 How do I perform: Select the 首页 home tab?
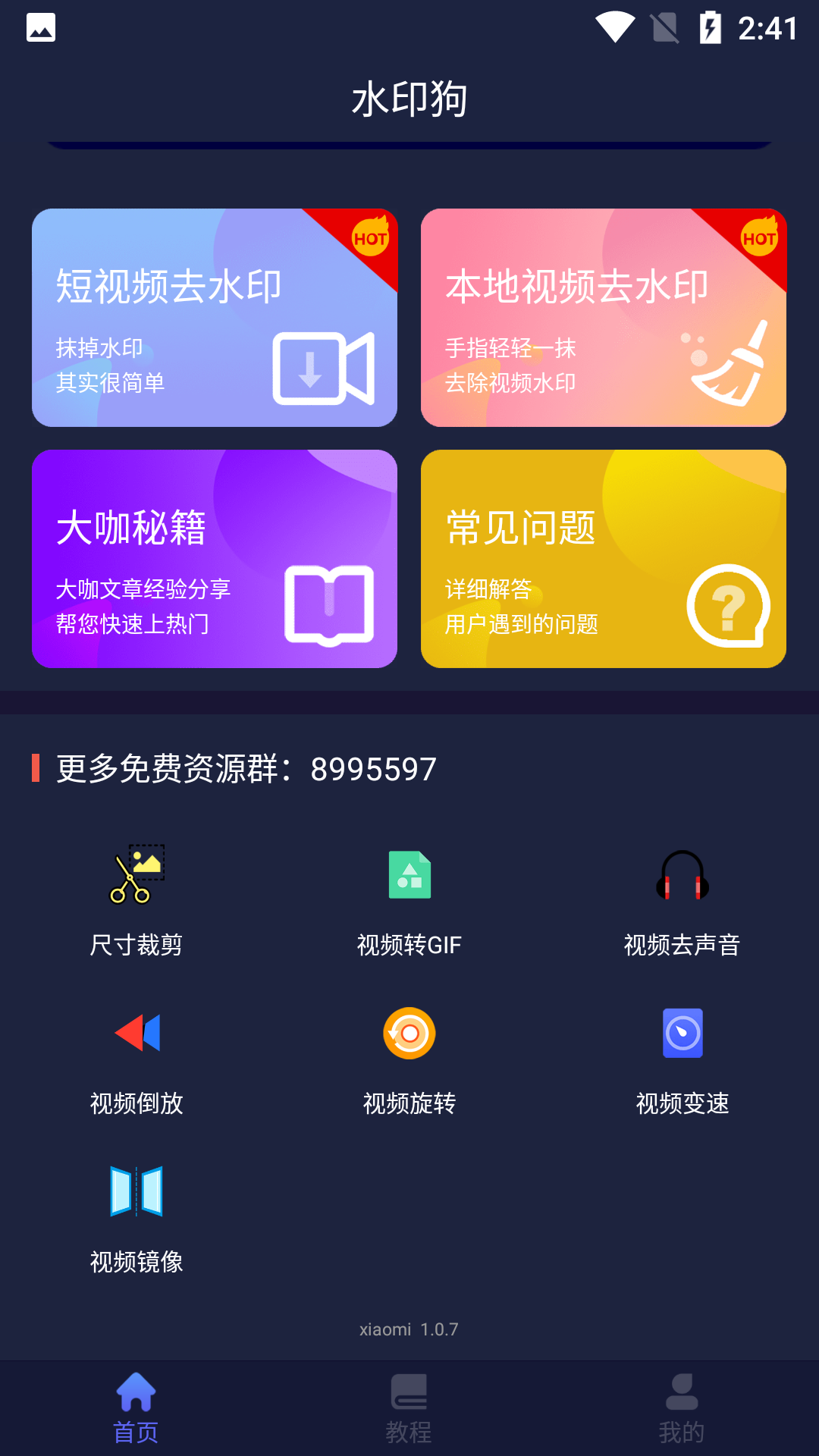136,1407
